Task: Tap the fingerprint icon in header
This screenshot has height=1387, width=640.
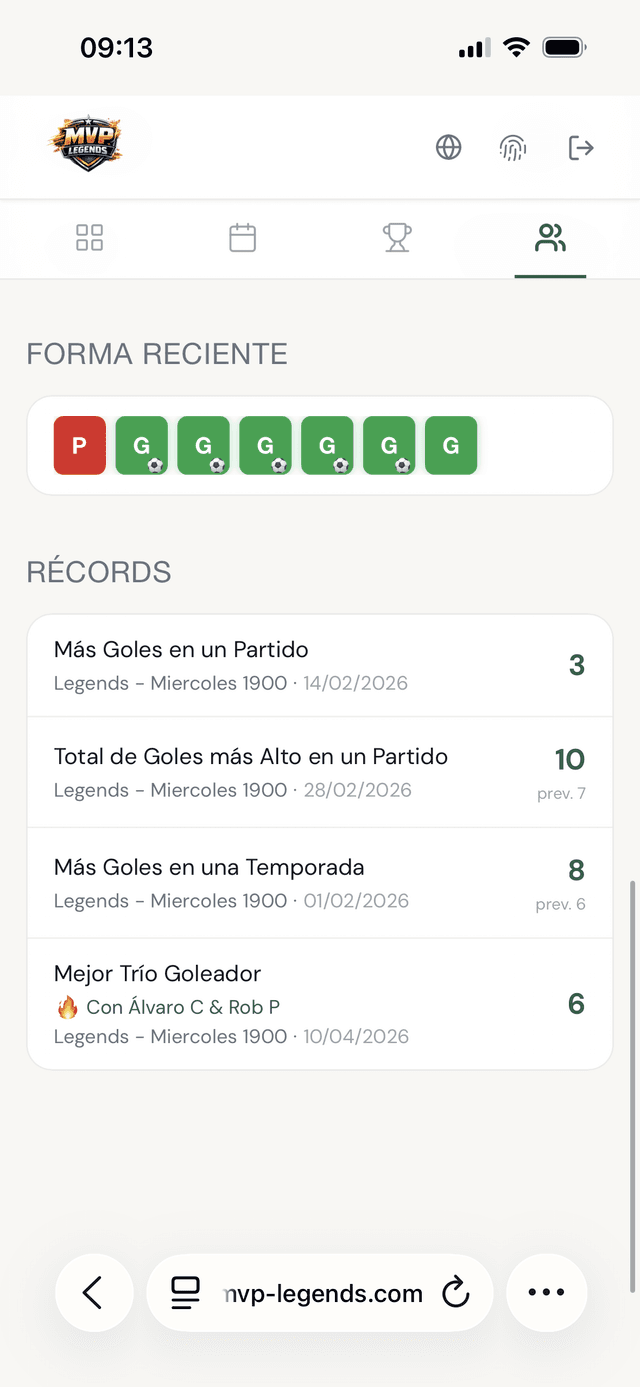Action: (513, 148)
